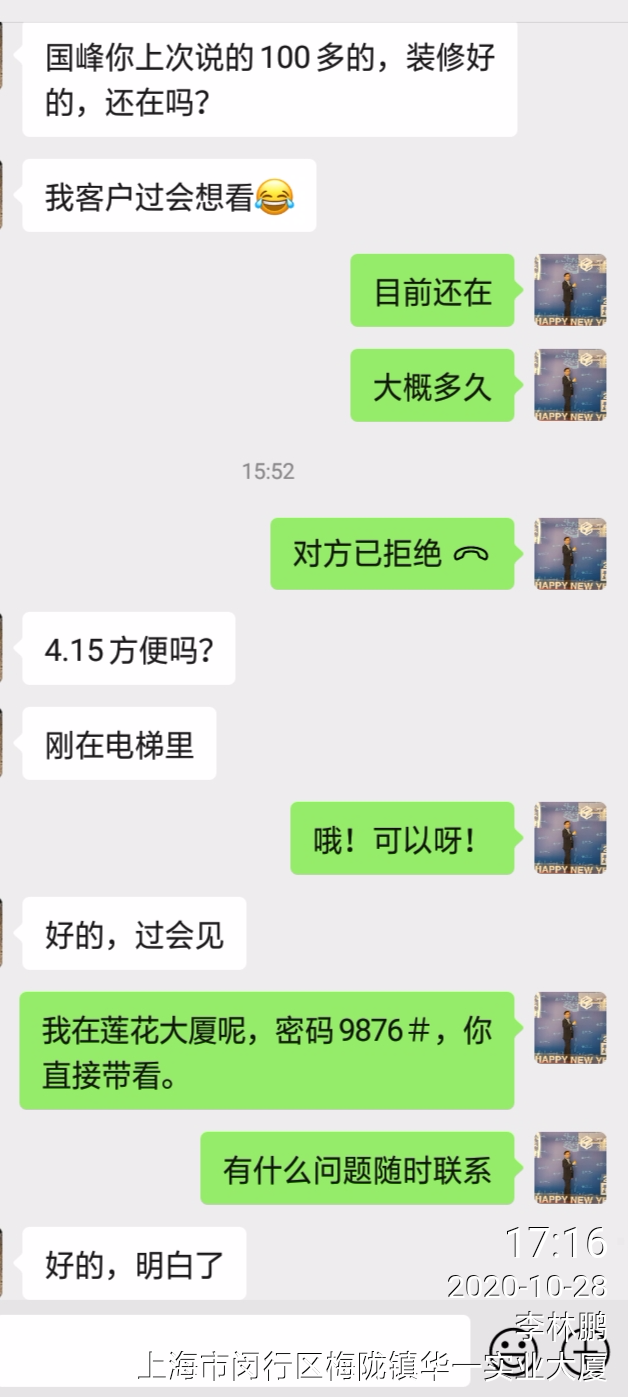Open the plus attachment menu

pos(587,1350)
